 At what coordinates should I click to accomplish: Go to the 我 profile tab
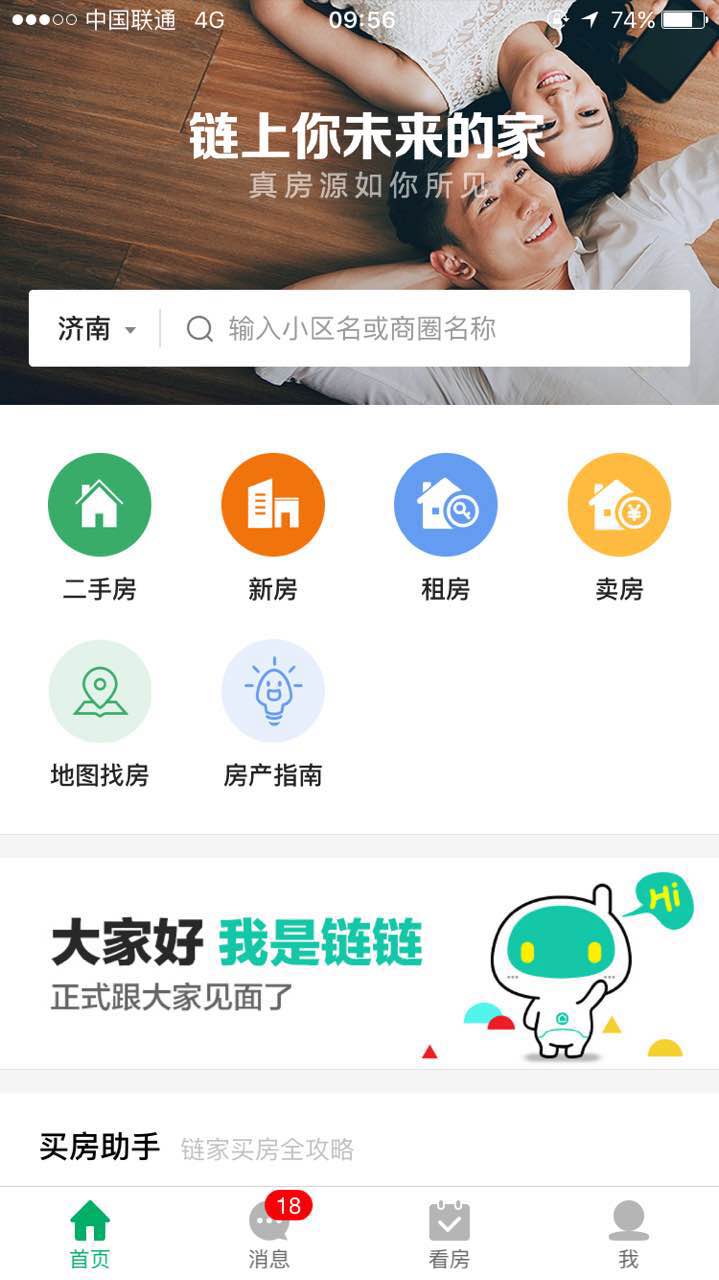(x=628, y=1233)
